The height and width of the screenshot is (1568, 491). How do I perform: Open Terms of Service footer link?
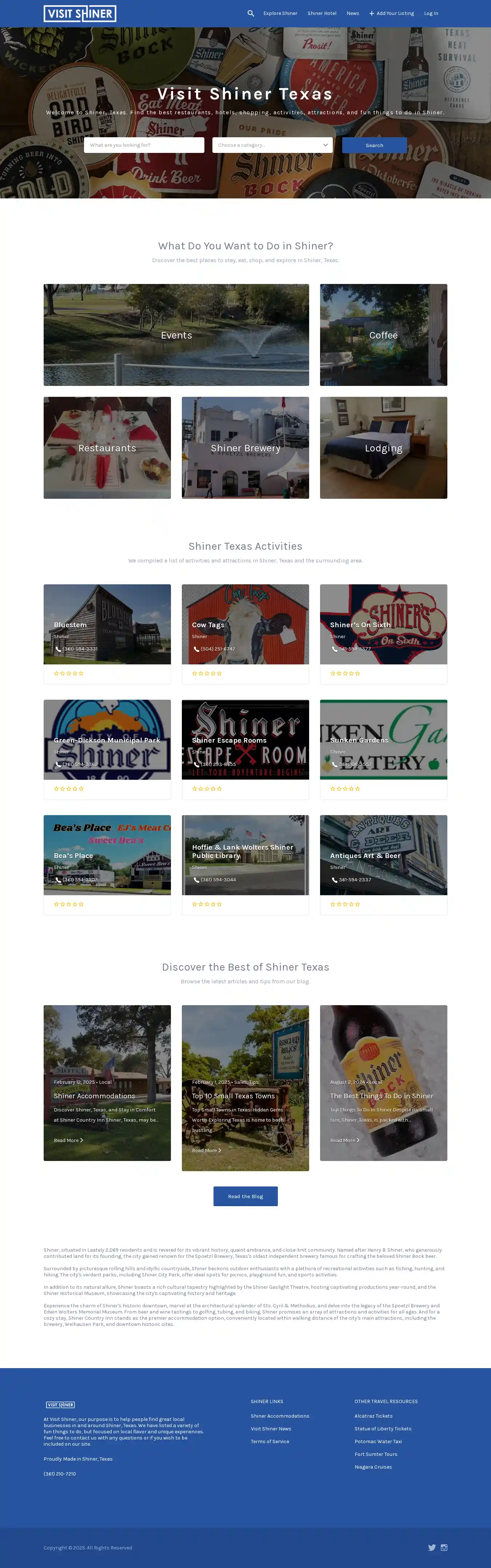(270, 1441)
